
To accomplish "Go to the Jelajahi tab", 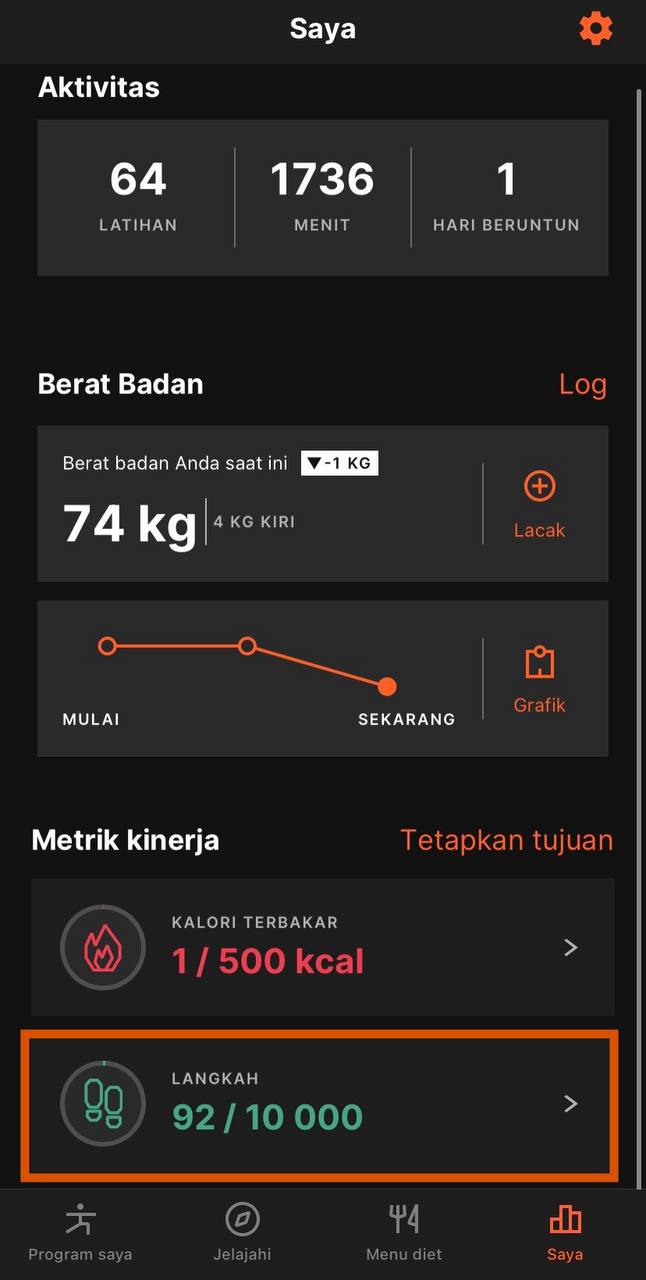I will click(x=242, y=1233).
